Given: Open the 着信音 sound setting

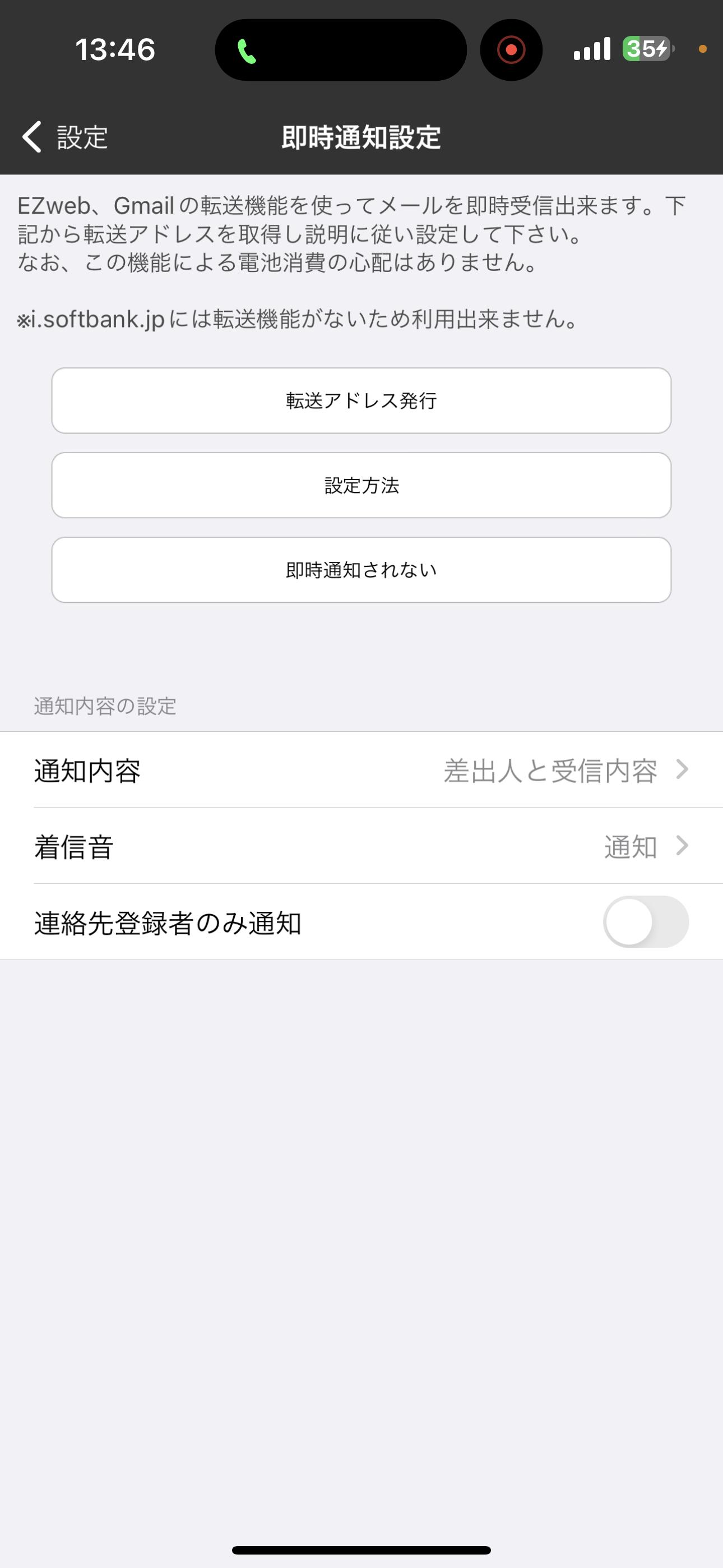Looking at the screenshot, I should click(361, 846).
